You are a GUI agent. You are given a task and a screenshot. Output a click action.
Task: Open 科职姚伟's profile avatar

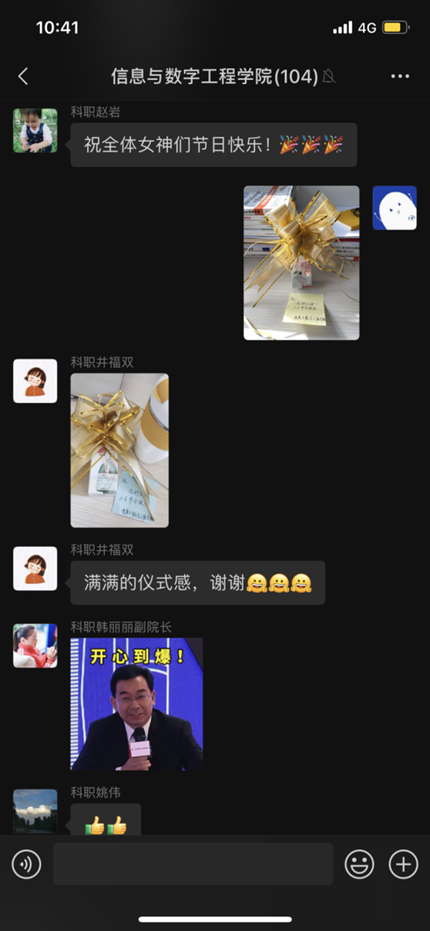click(35, 811)
